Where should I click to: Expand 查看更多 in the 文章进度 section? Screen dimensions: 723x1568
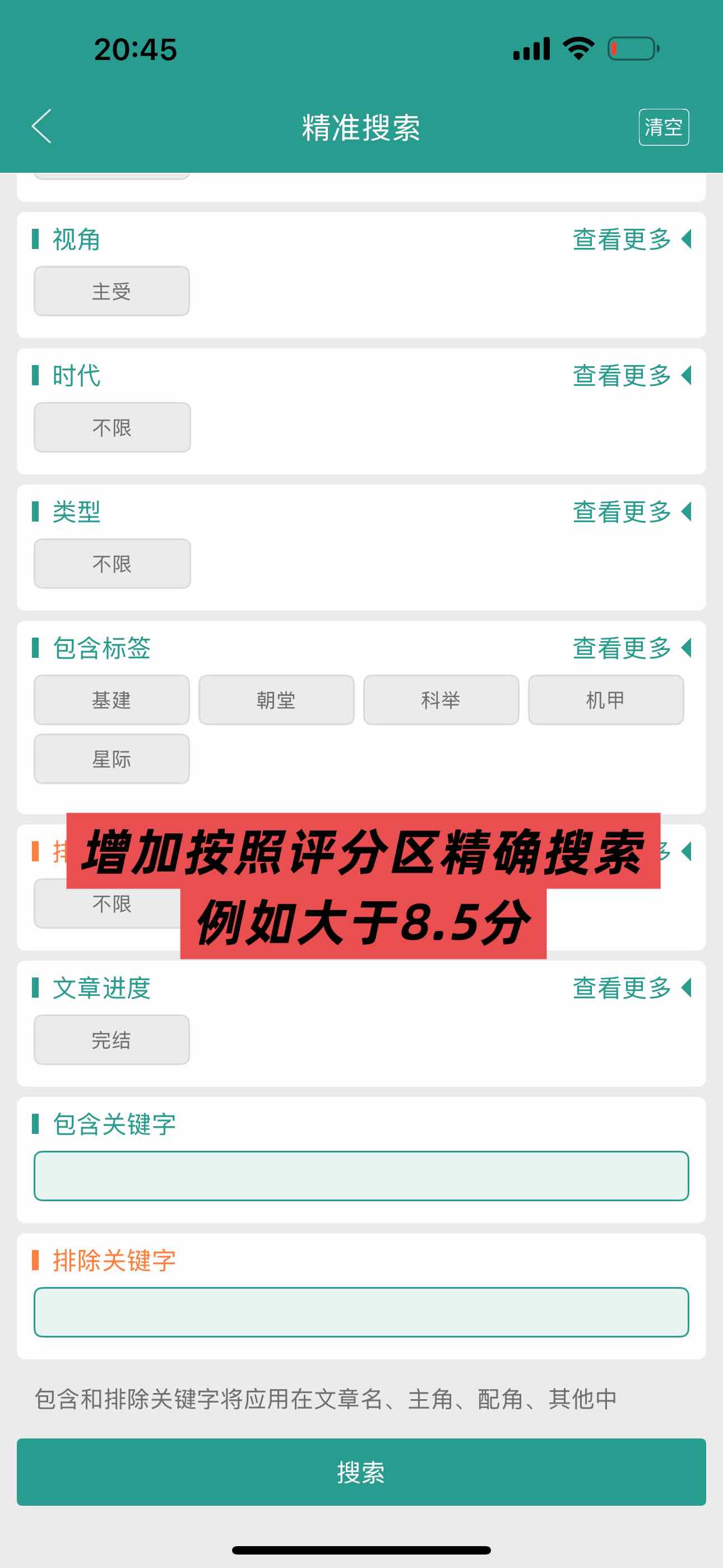(x=631, y=988)
